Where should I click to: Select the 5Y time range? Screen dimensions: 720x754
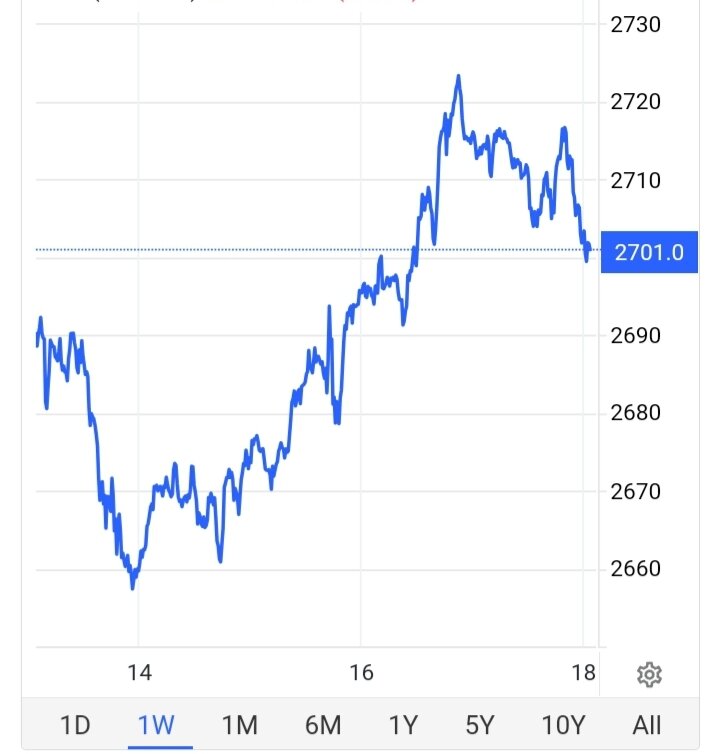[x=480, y=724]
